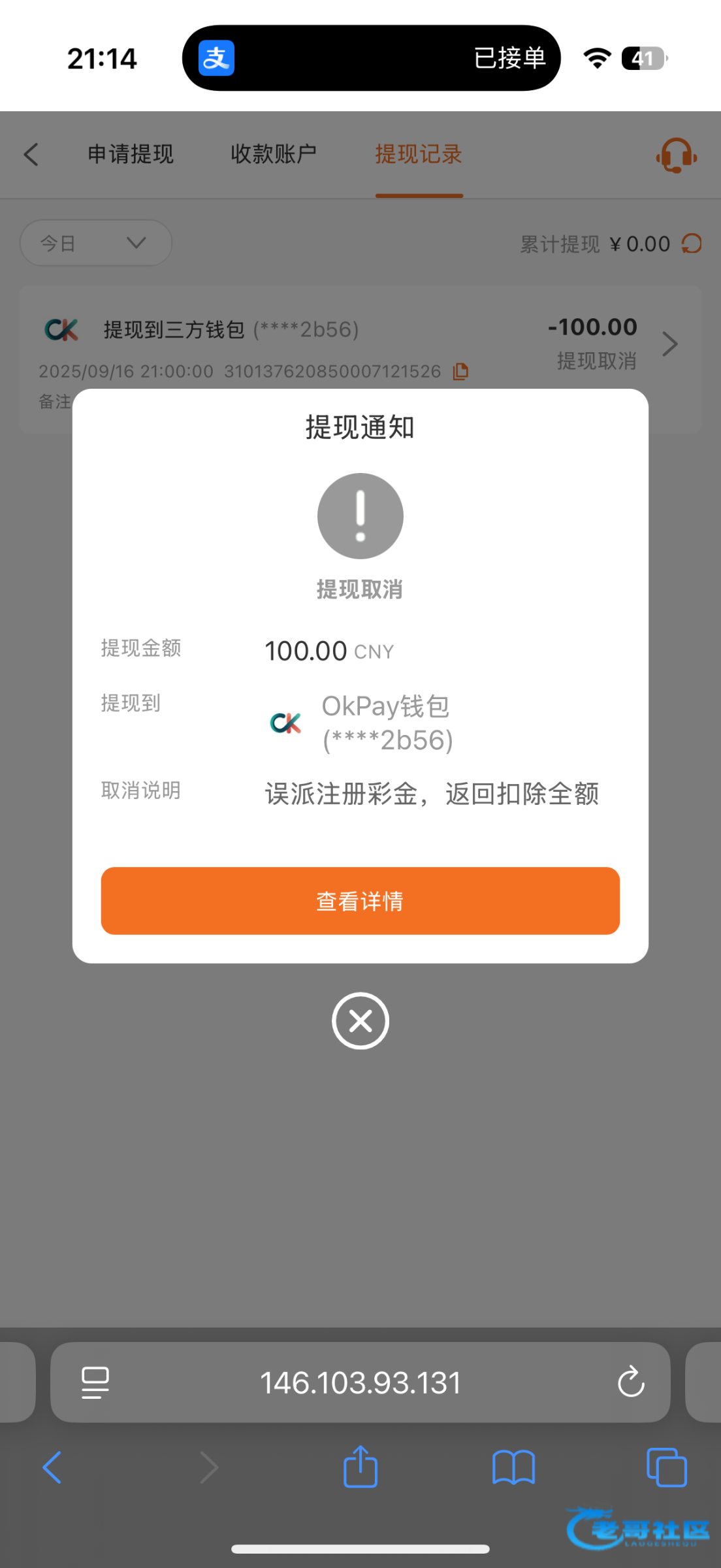Open Safari bookmarks

tap(513, 1467)
